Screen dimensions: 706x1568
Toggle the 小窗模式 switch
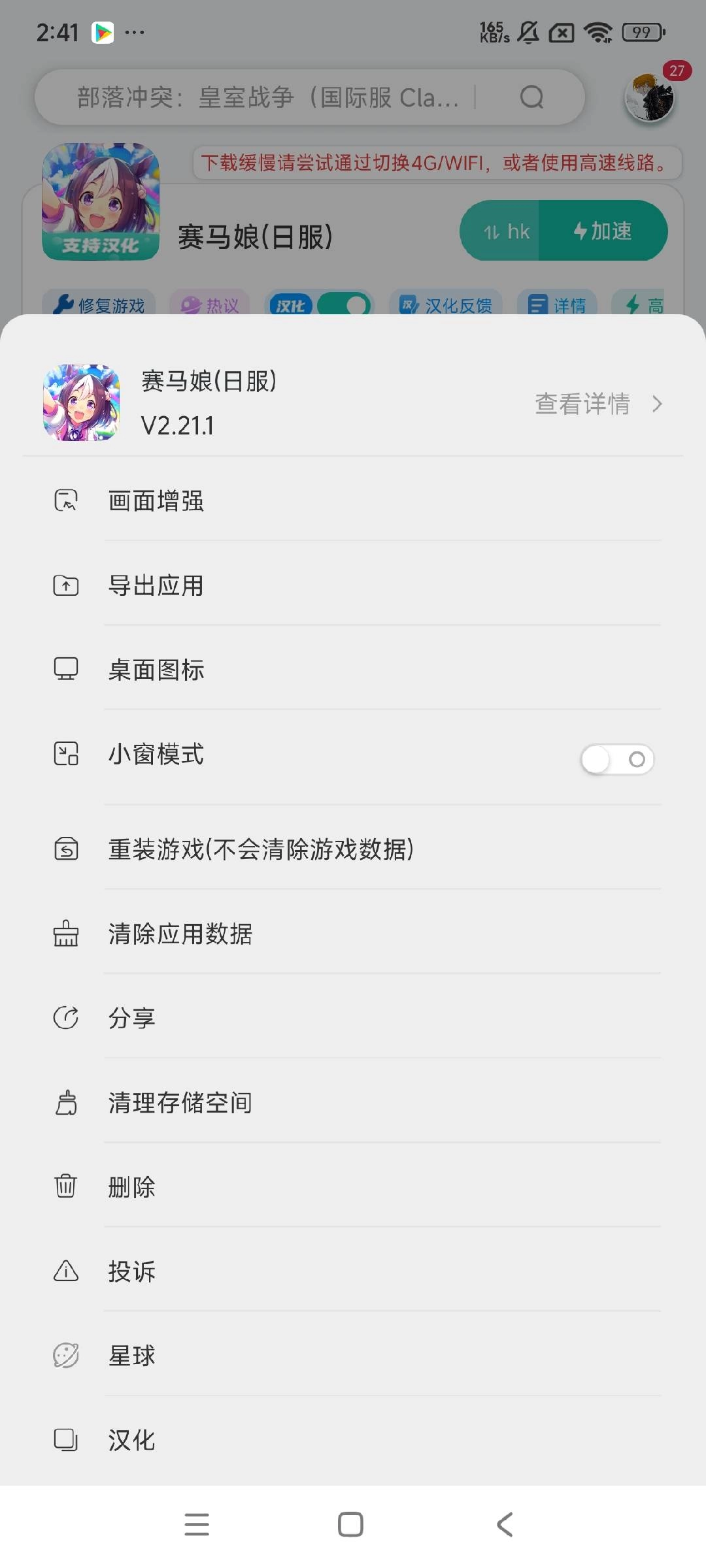tap(617, 759)
